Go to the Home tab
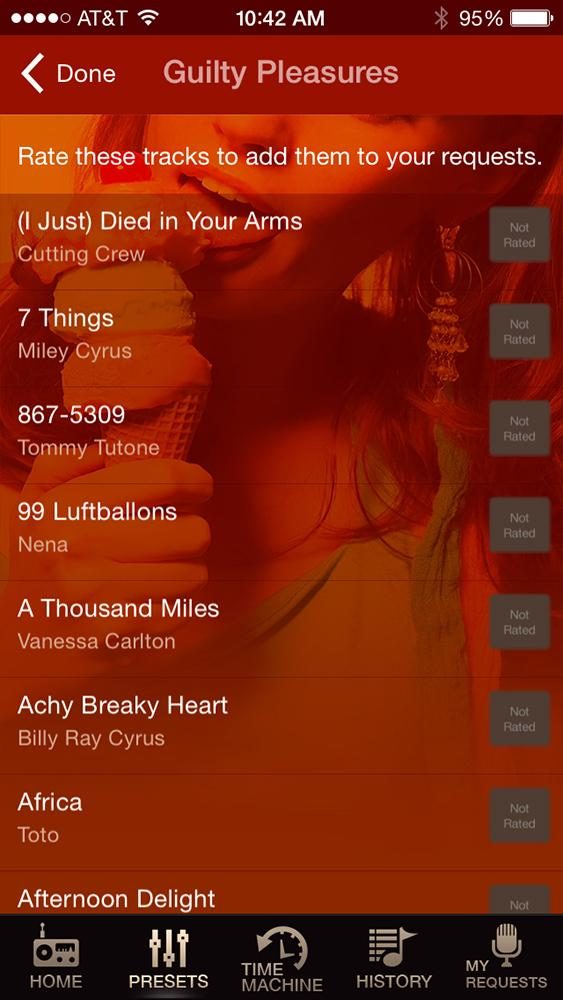 pos(56,957)
